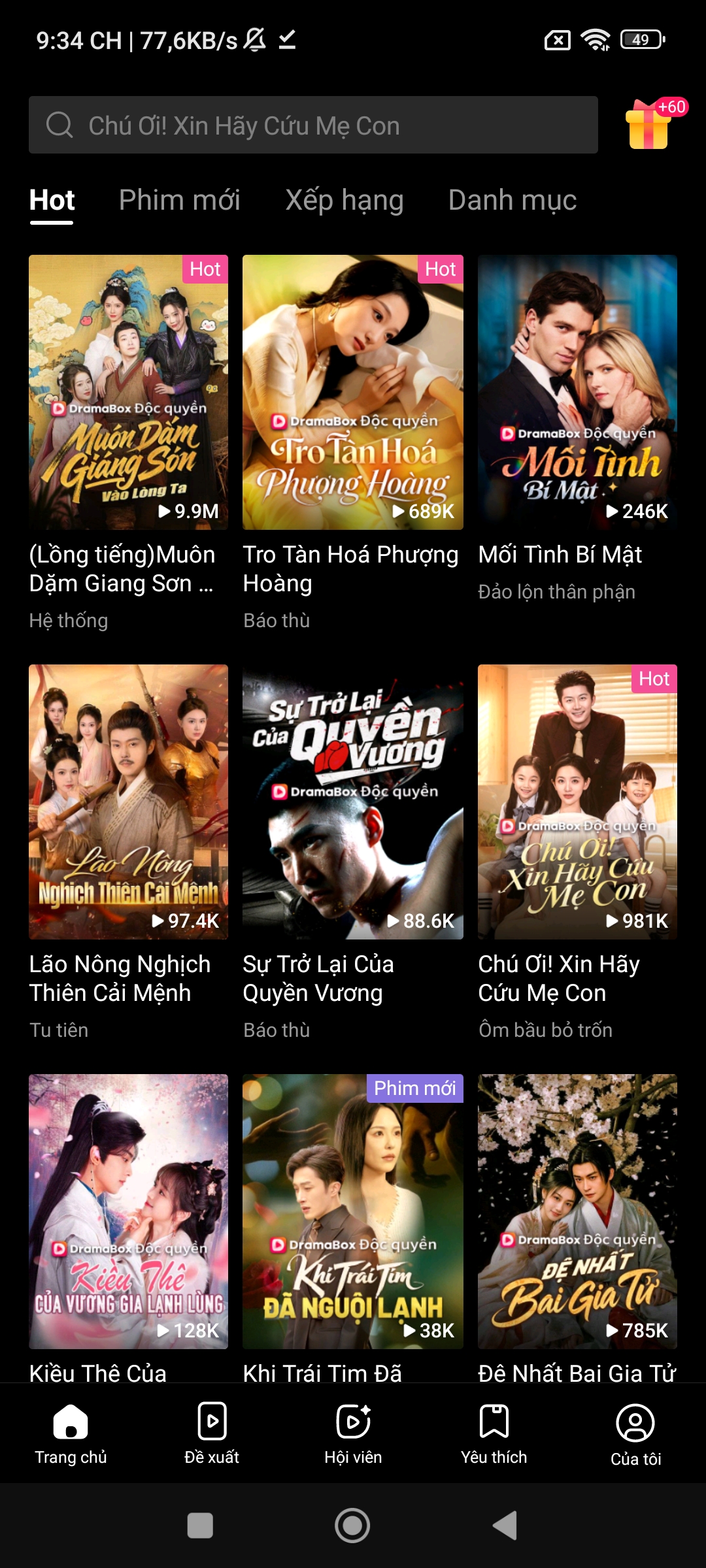Open Lão Nông Nghịch Thiên Cải Mệnh

click(128, 802)
